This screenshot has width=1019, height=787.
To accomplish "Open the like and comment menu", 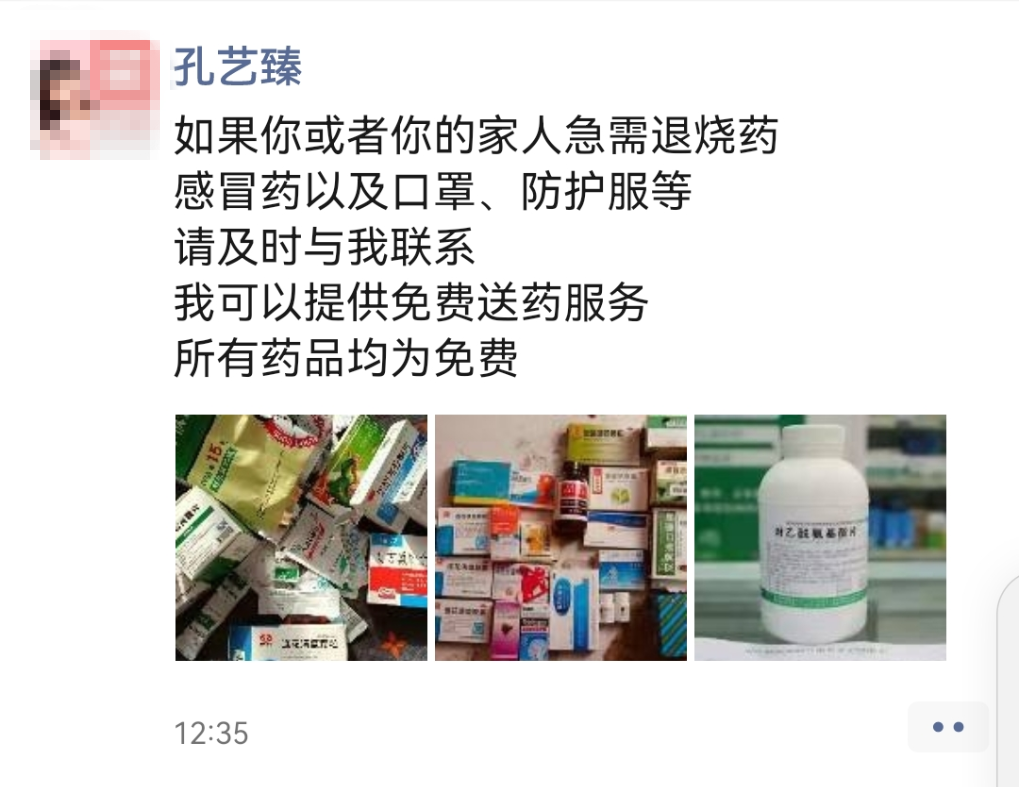I will (x=947, y=727).
